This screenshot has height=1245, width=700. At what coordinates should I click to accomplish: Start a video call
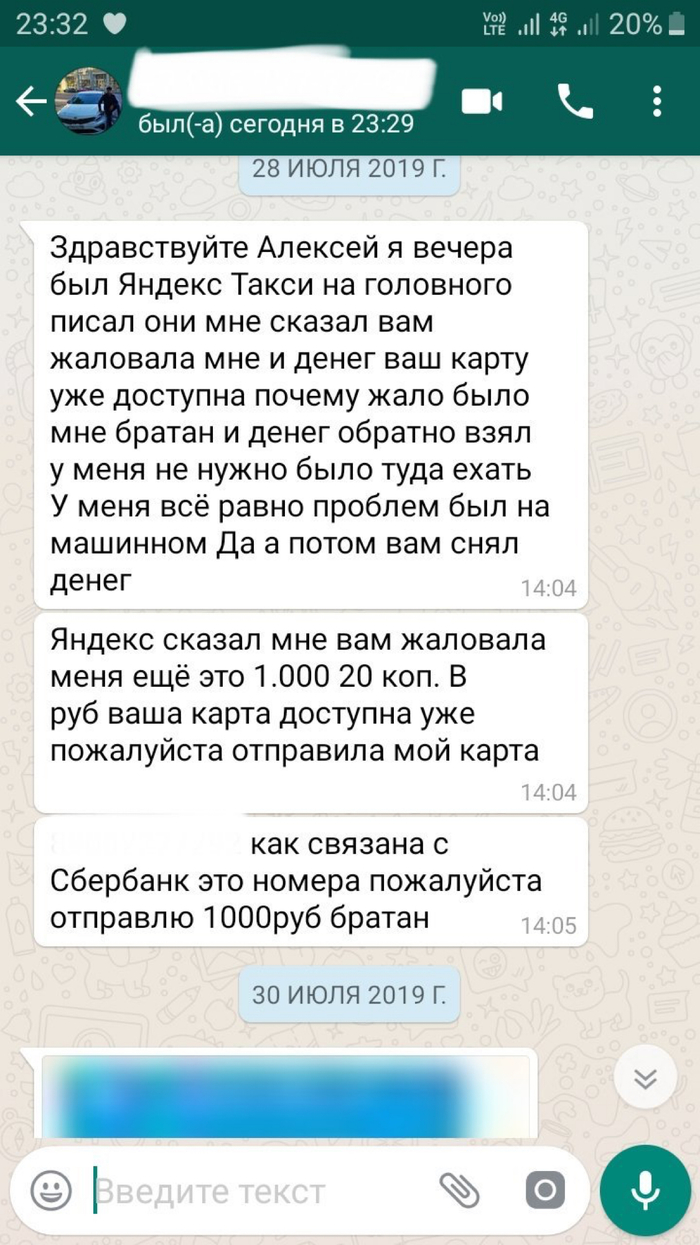pos(482,102)
